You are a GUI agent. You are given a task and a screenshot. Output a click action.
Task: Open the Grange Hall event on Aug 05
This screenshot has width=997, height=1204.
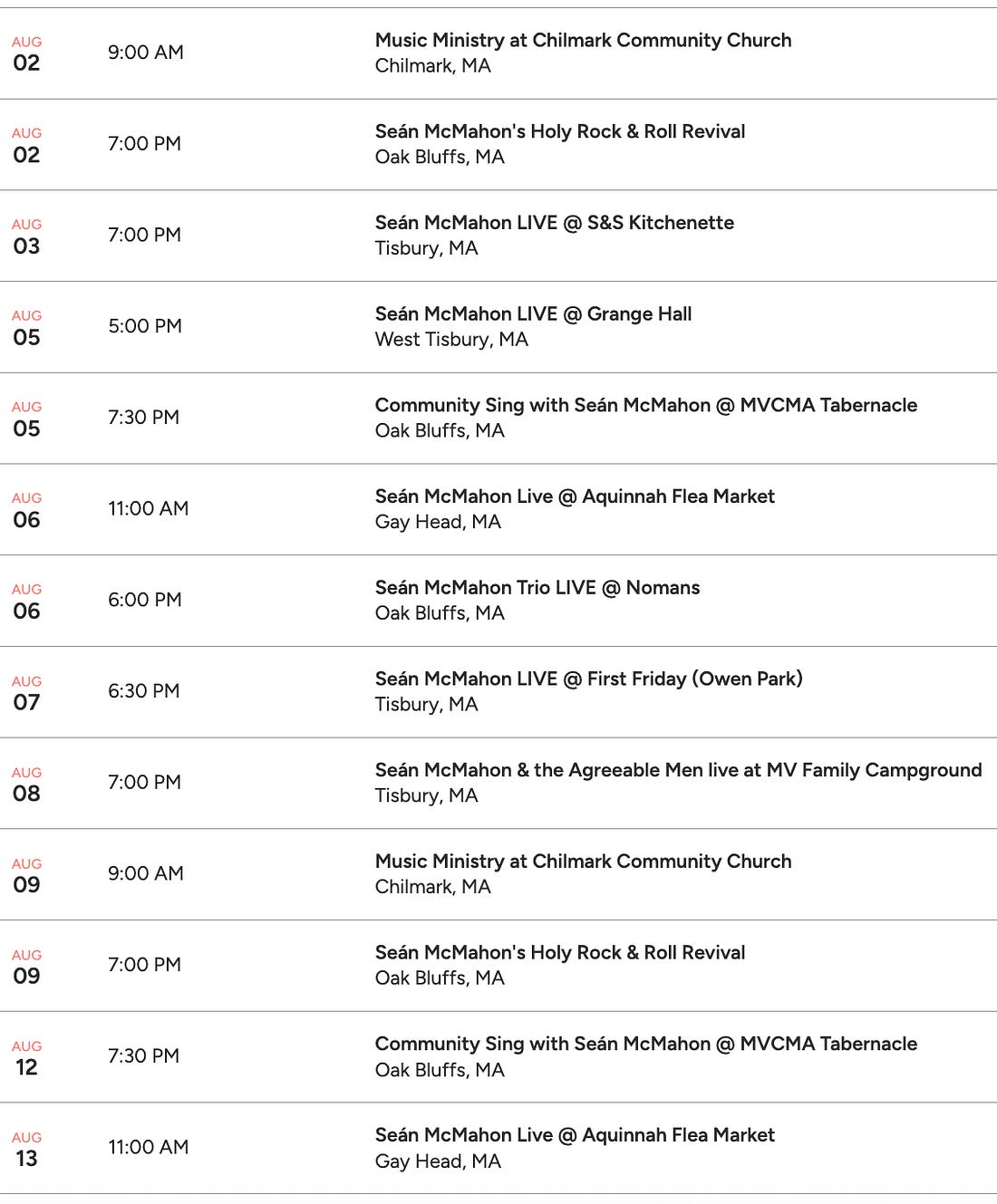[498, 327]
